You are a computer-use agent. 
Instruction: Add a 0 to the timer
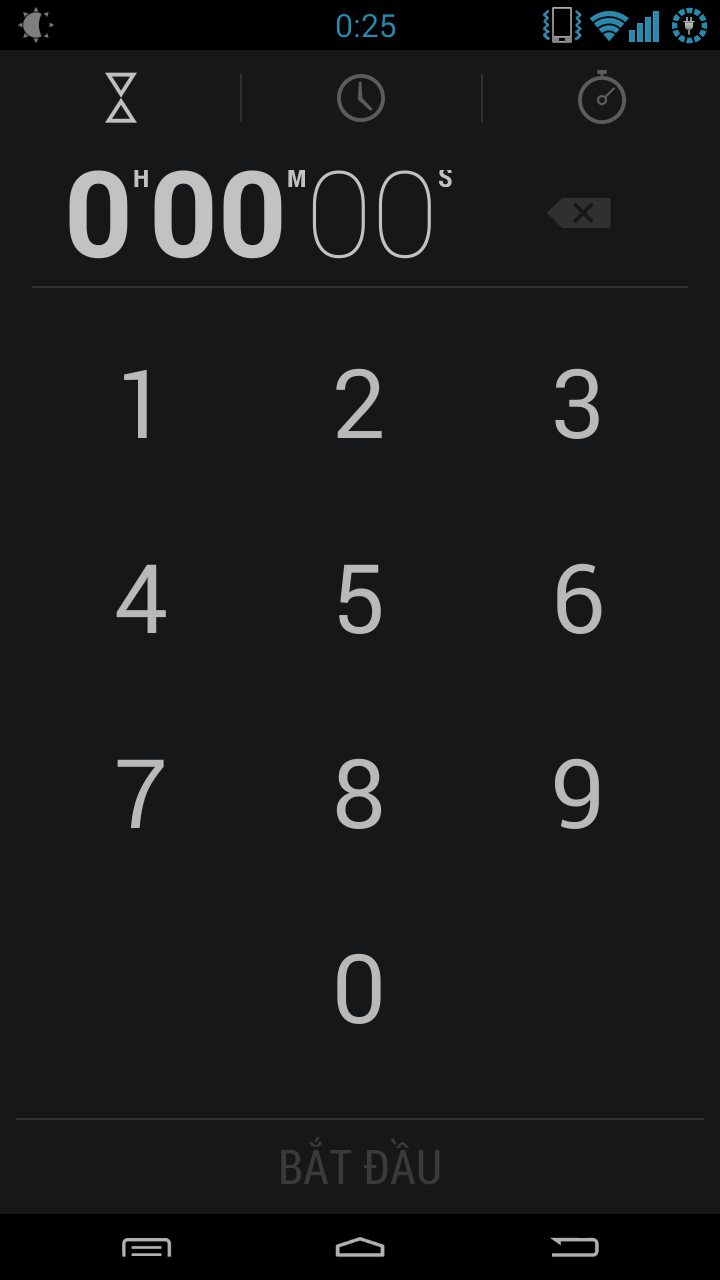[359, 990]
